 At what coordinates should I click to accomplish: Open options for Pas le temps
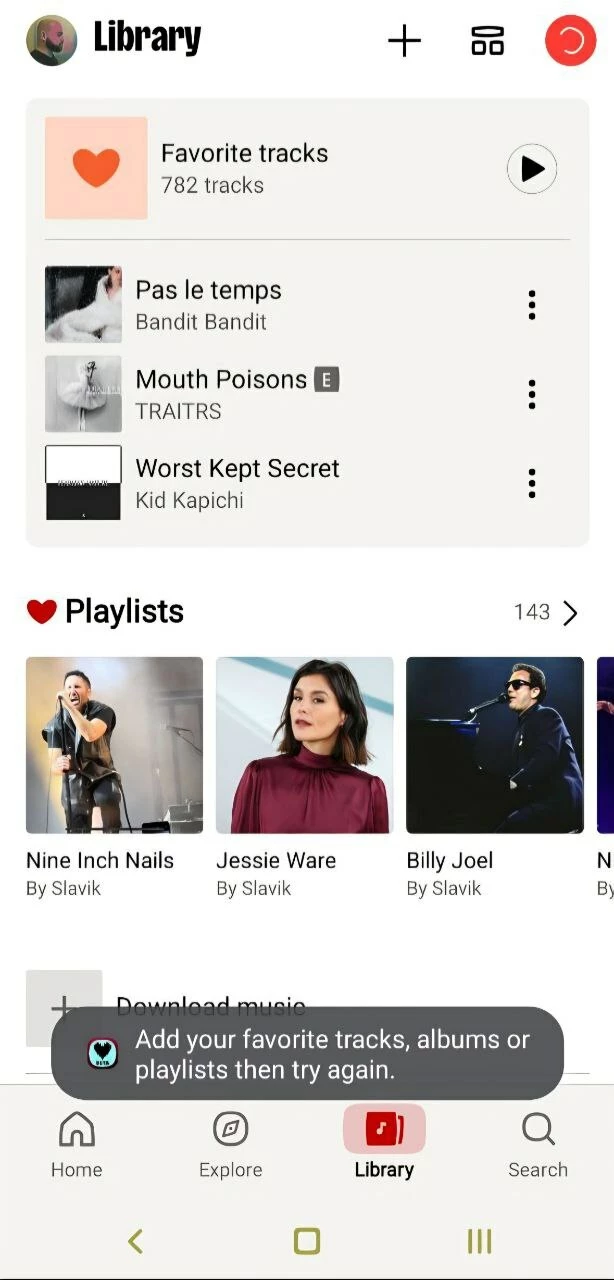(x=531, y=305)
